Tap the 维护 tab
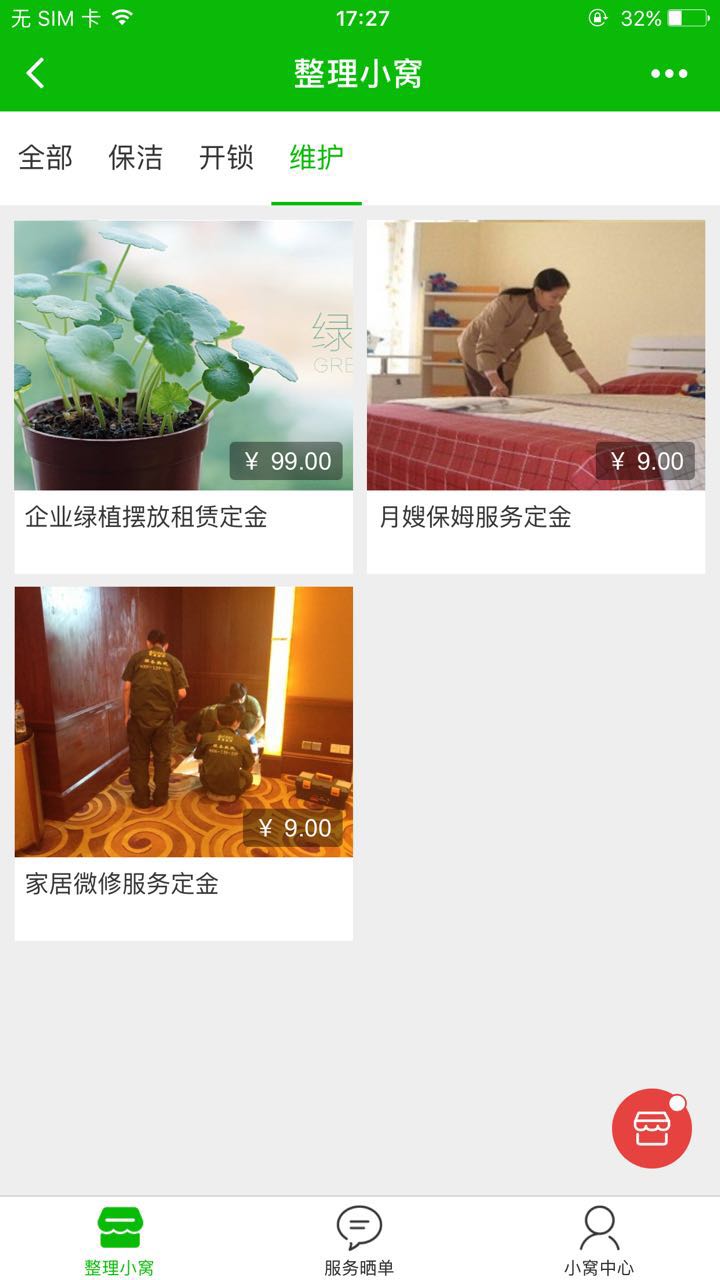720x1280 pixels. [316, 158]
